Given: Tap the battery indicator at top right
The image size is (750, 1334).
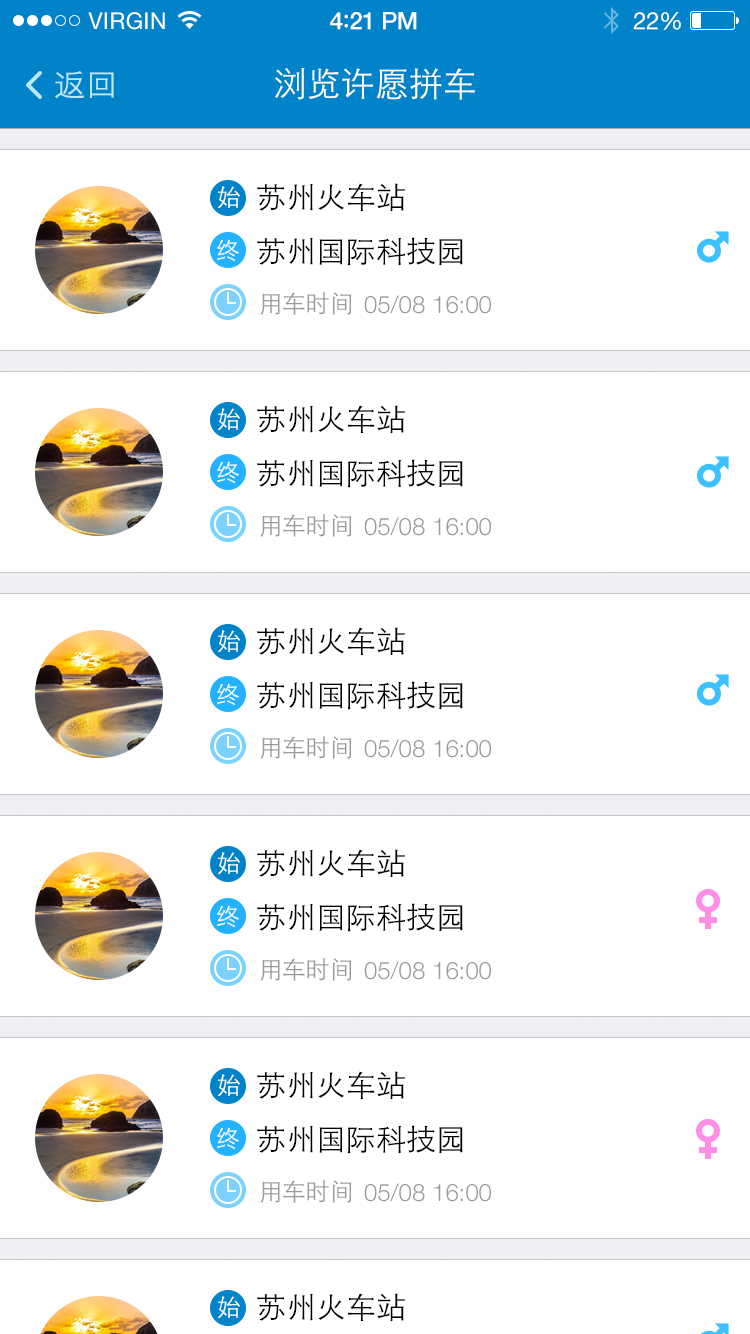Looking at the screenshot, I should [x=712, y=19].
